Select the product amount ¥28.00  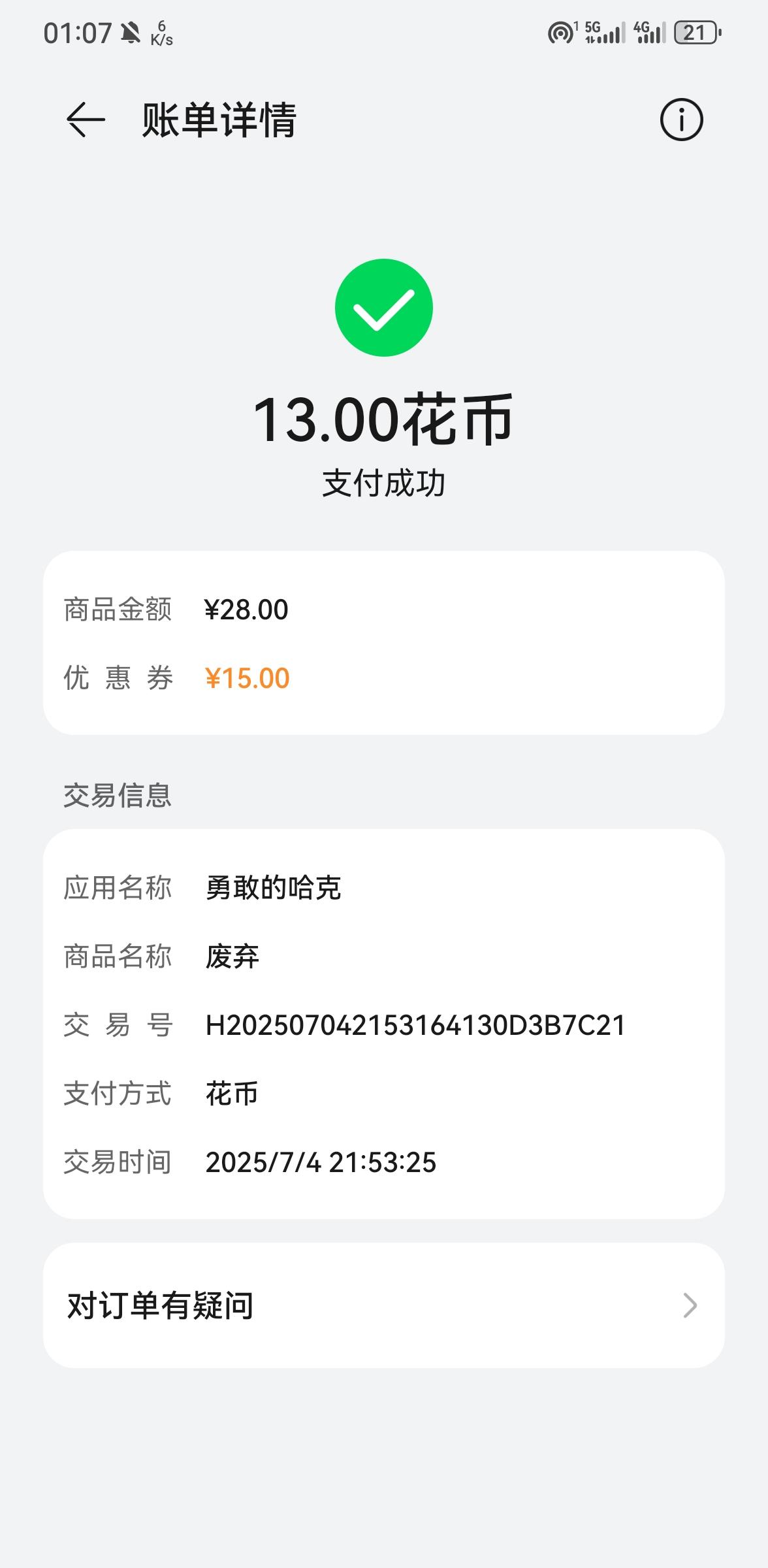(x=245, y=609)
